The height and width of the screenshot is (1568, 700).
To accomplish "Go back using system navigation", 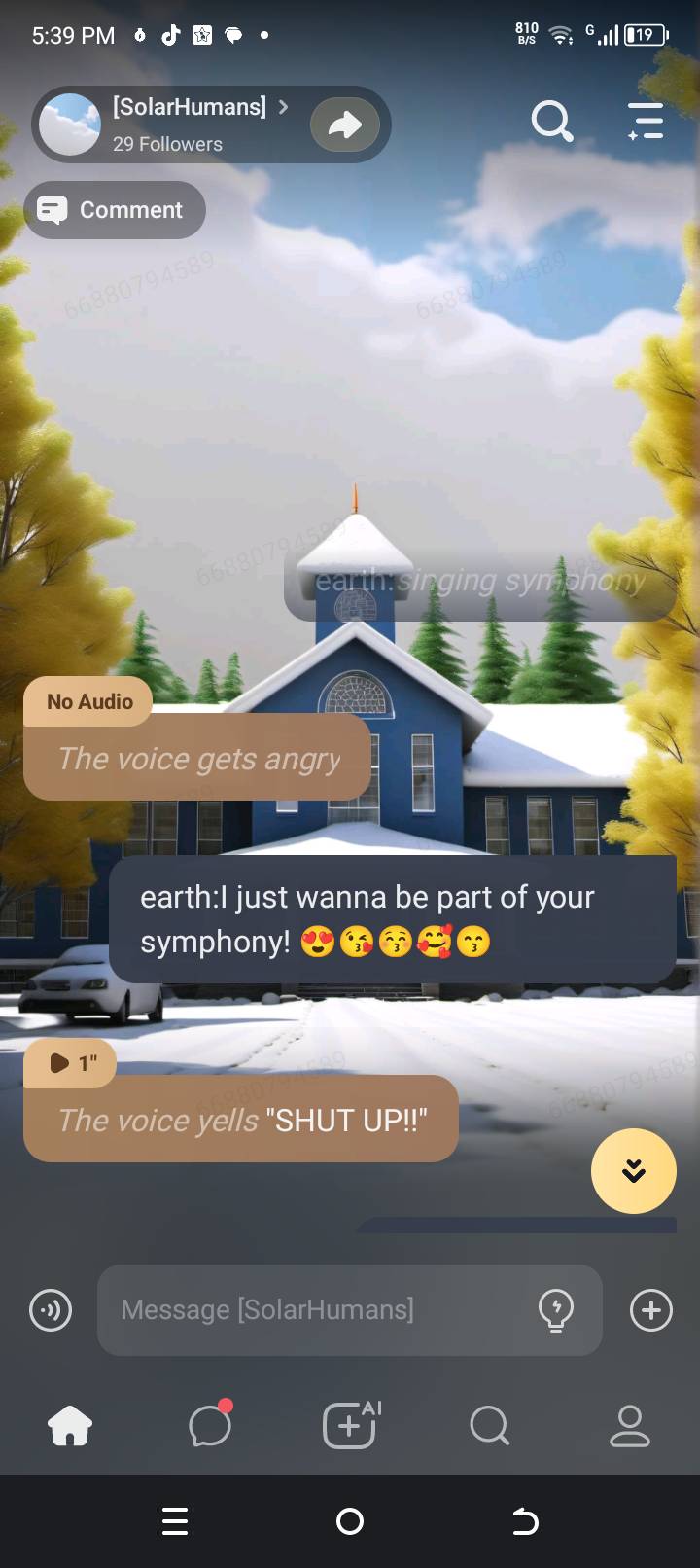I will click(x=525, y=1520).
